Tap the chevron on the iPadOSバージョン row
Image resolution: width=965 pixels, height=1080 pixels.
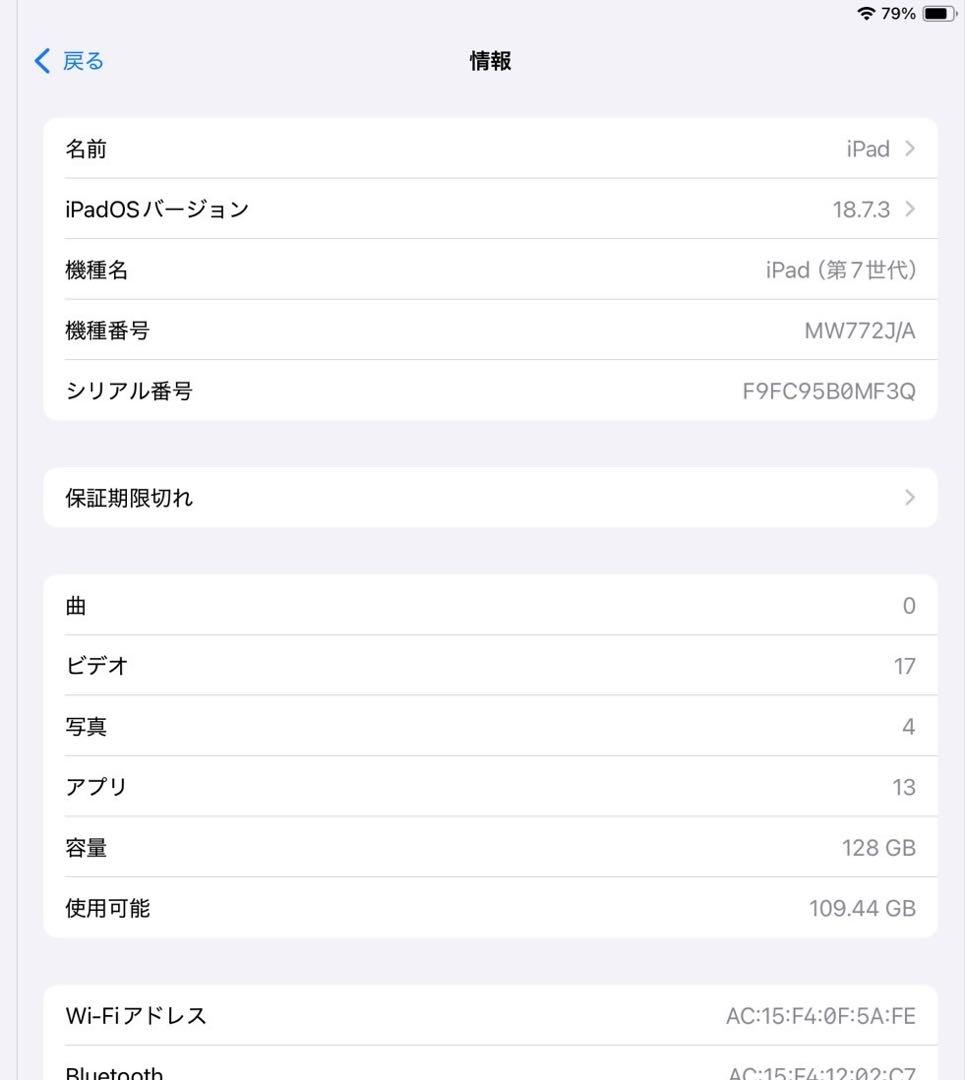(x=910, y=209)
